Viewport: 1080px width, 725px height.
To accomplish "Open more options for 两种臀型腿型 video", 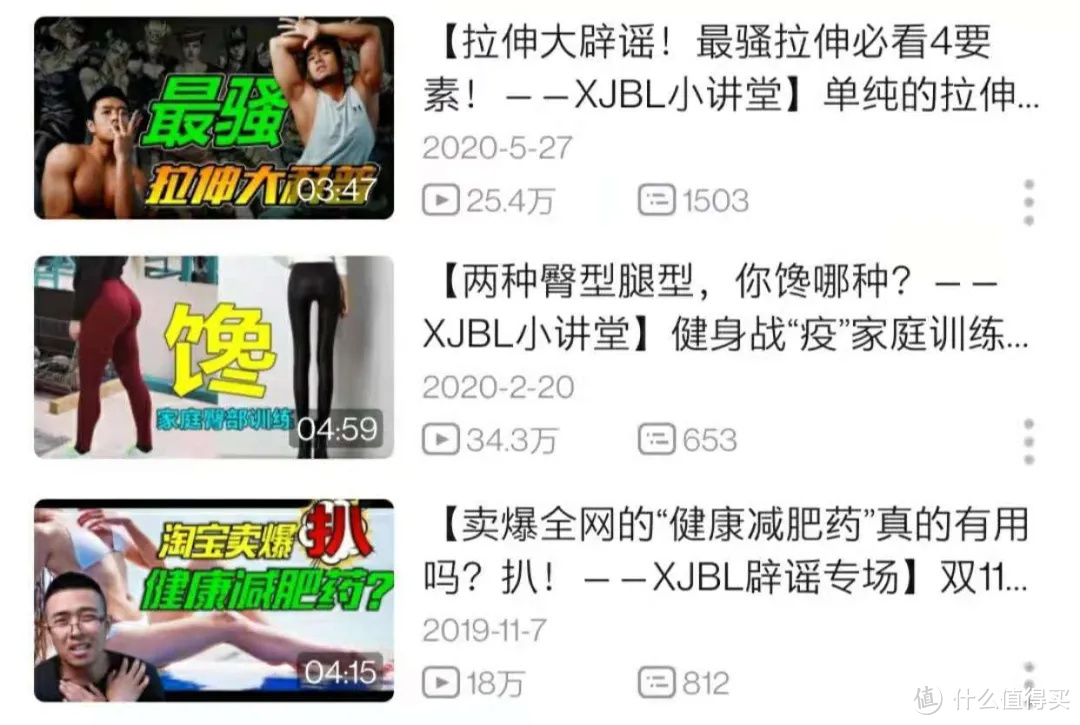I will point(1029,442).
